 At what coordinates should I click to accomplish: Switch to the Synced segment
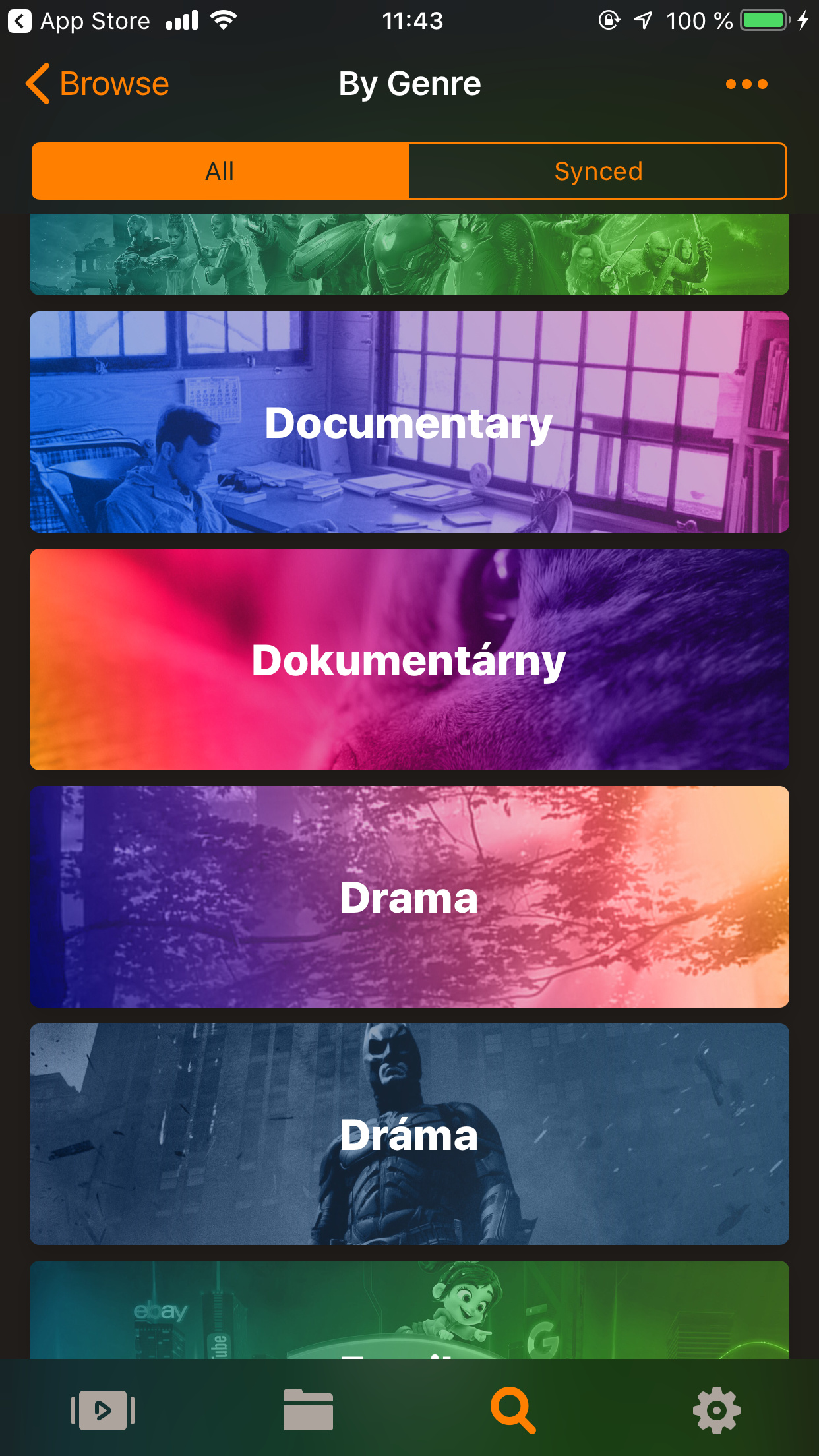(598, 171)
